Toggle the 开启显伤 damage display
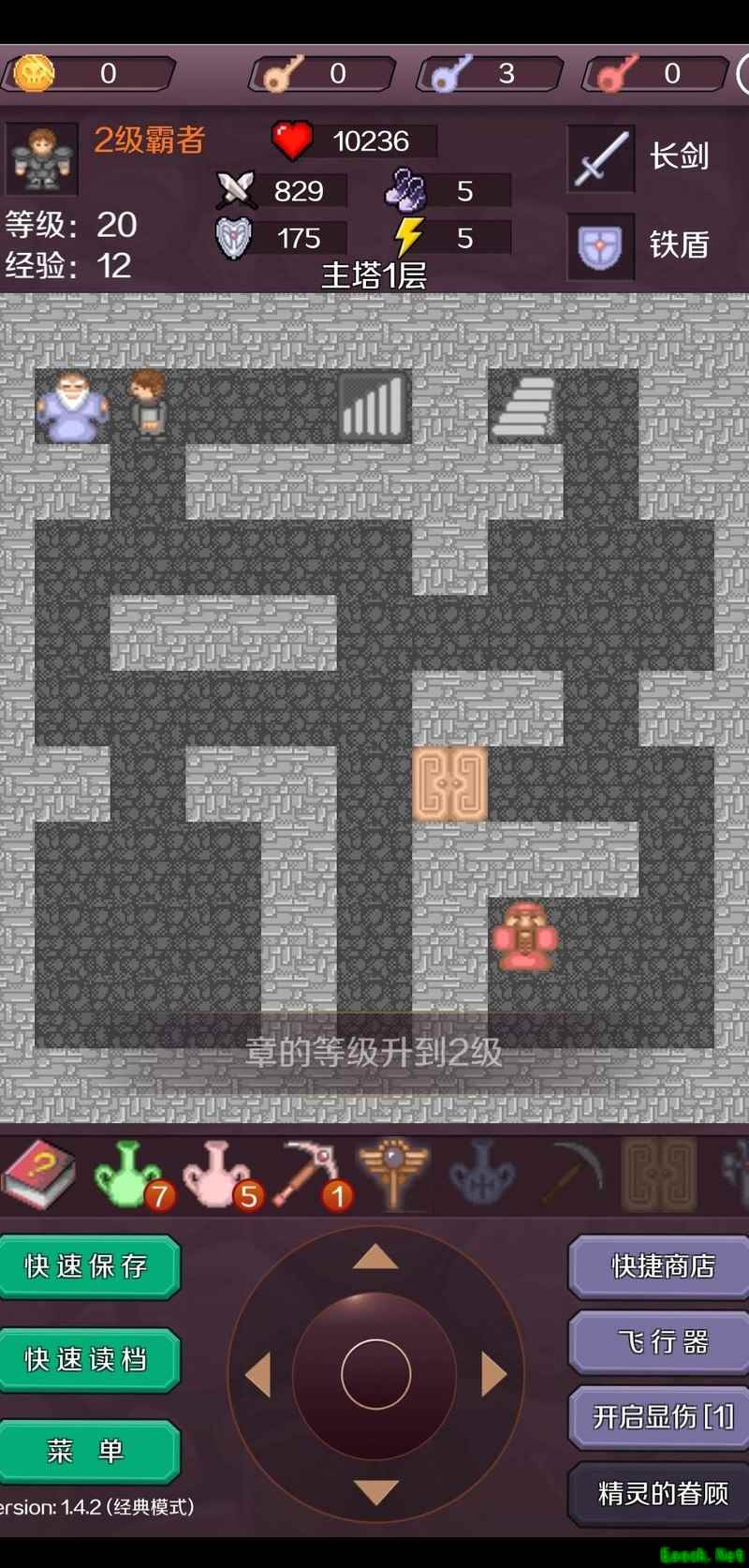The width and height of the screenshot is (749, 1568). pyautogui.click(x=661, y=1416)
